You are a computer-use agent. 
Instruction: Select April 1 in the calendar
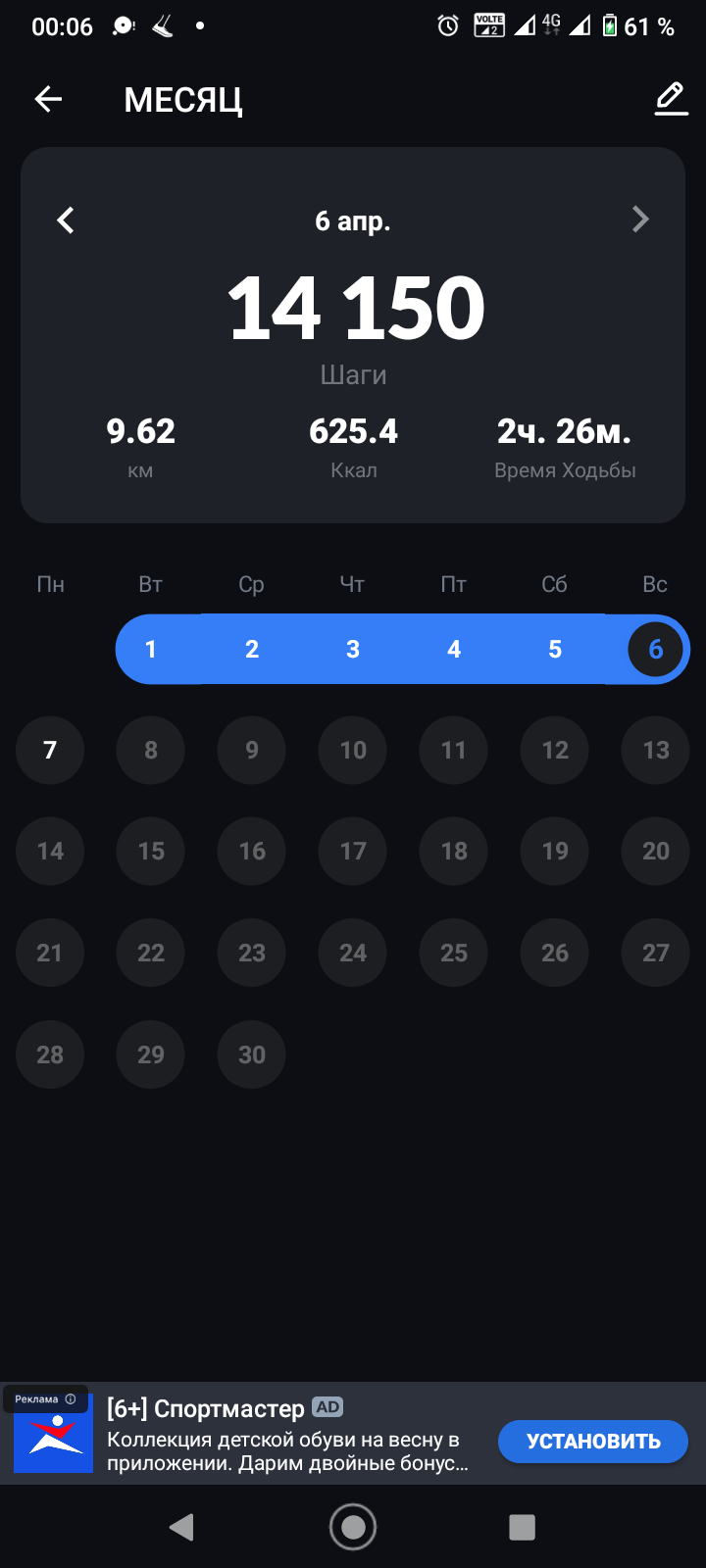[150, 649]
